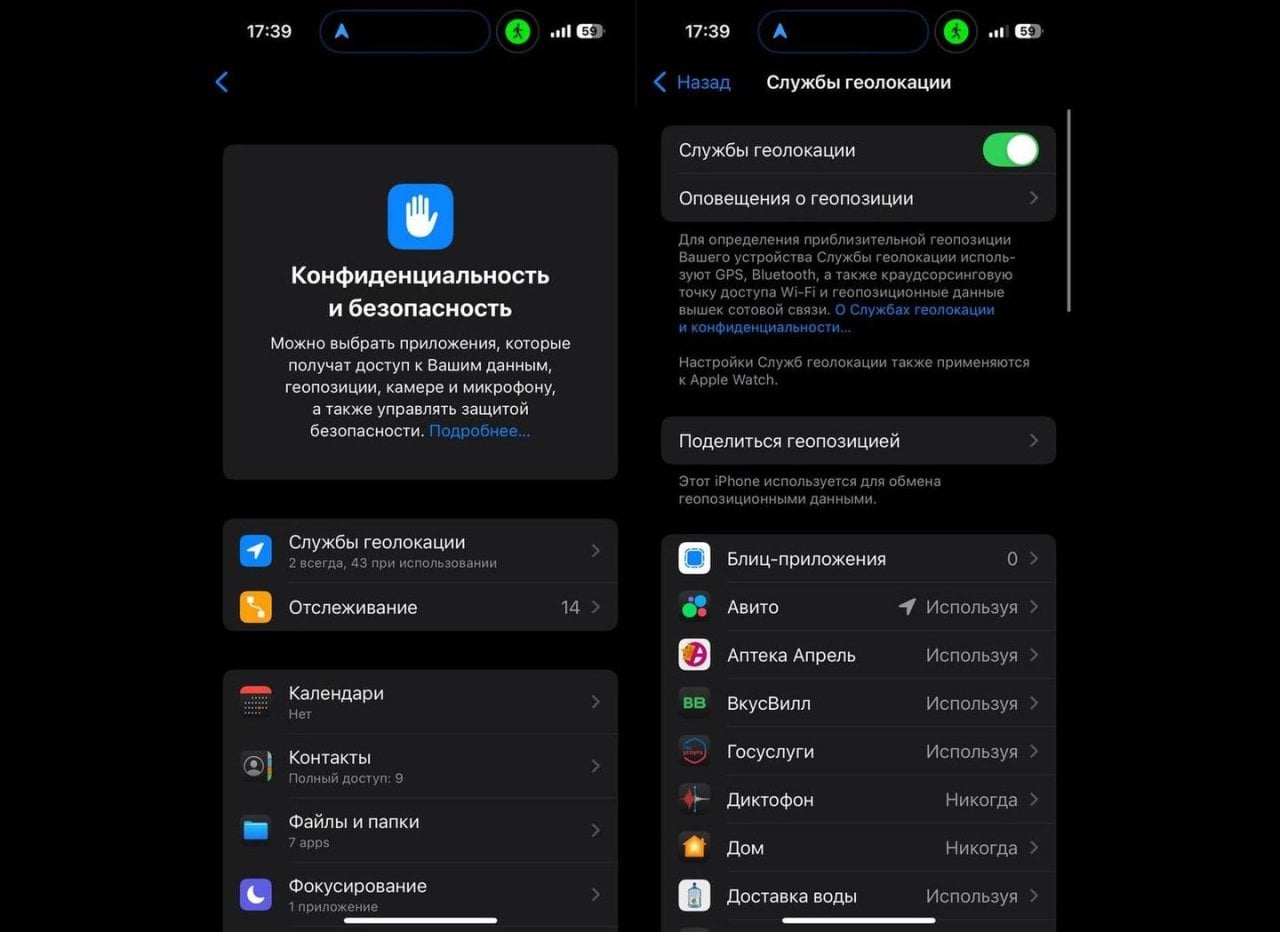Viewport: 1280px width, 932px height.
Task: Open Календари privacy settings
Action: pyautogui.click(x=420, y=702)
